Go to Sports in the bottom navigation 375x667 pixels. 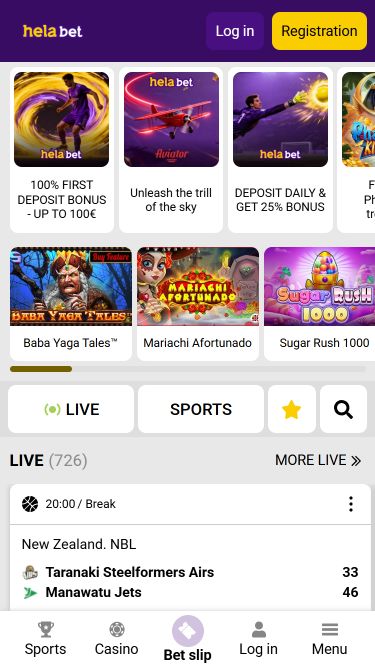pos(45,638)
